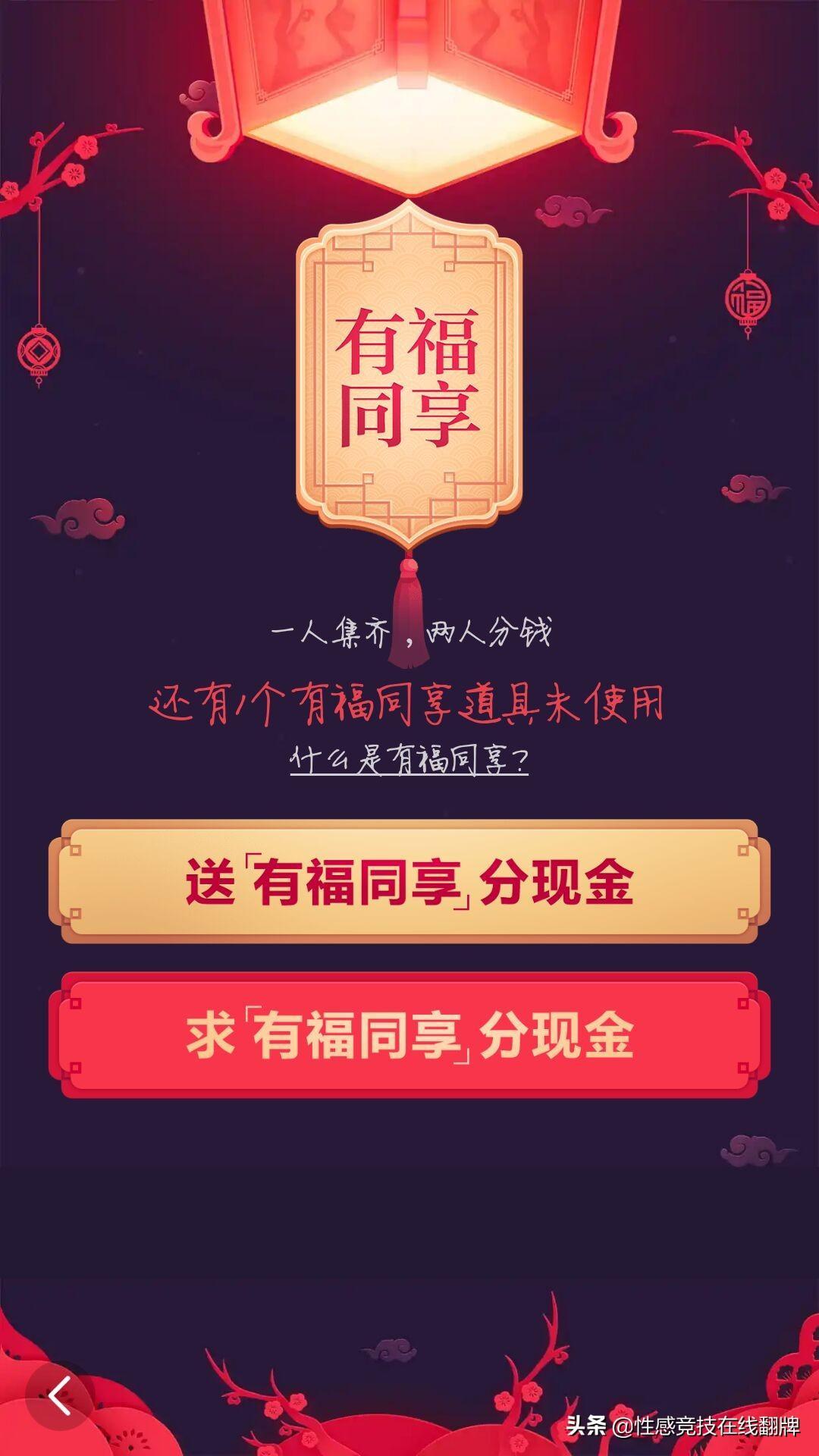Screen dimensions: 819x1456
Task: Open the 什么是有福同享? link
Action: click(409, 759)
